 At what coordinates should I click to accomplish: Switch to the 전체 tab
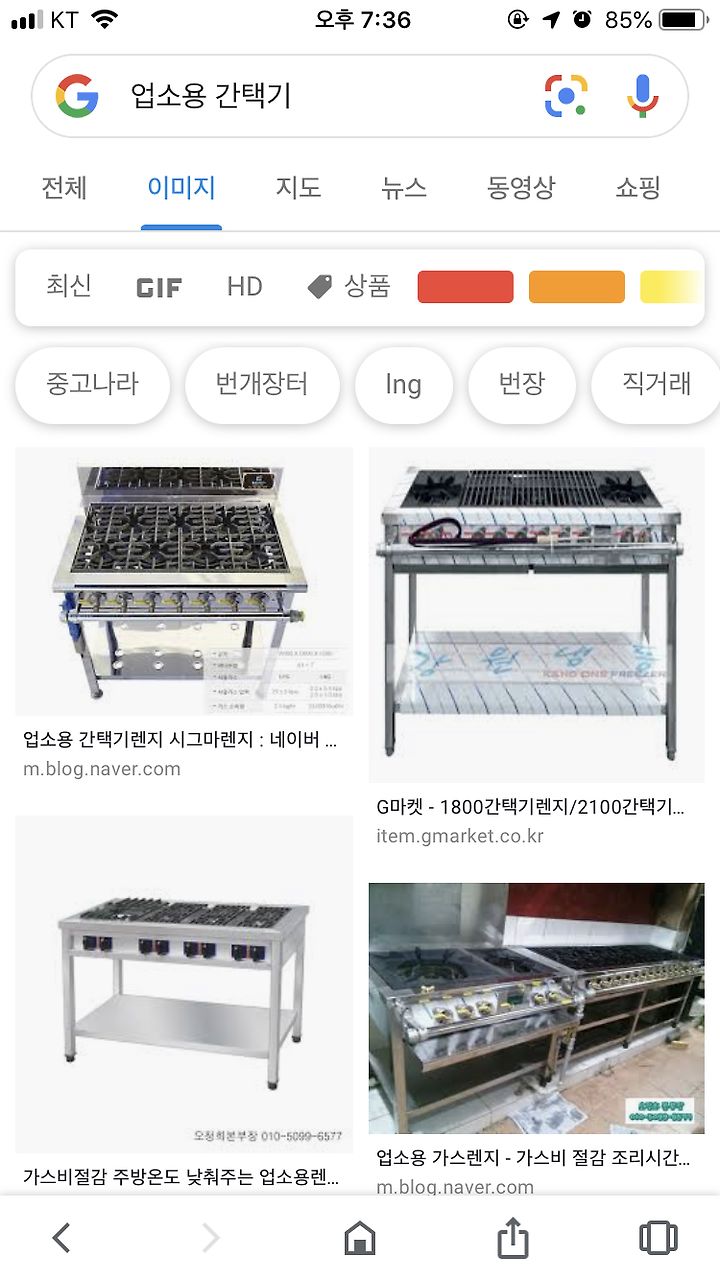[64, 188]
